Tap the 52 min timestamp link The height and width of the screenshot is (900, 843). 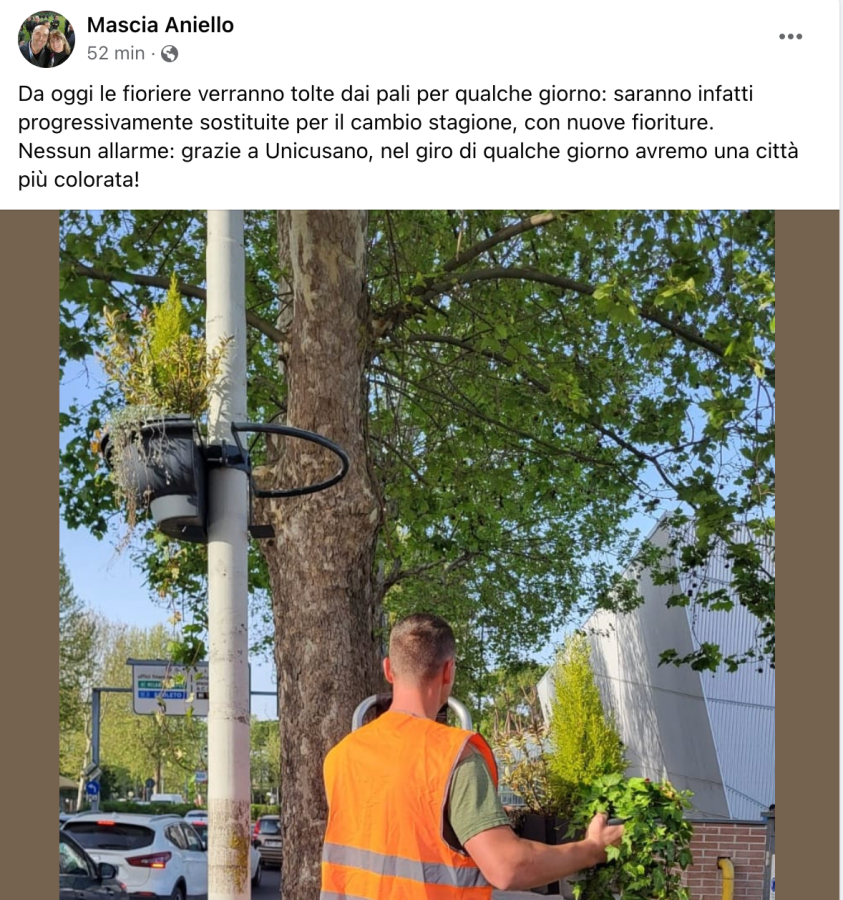115,53
